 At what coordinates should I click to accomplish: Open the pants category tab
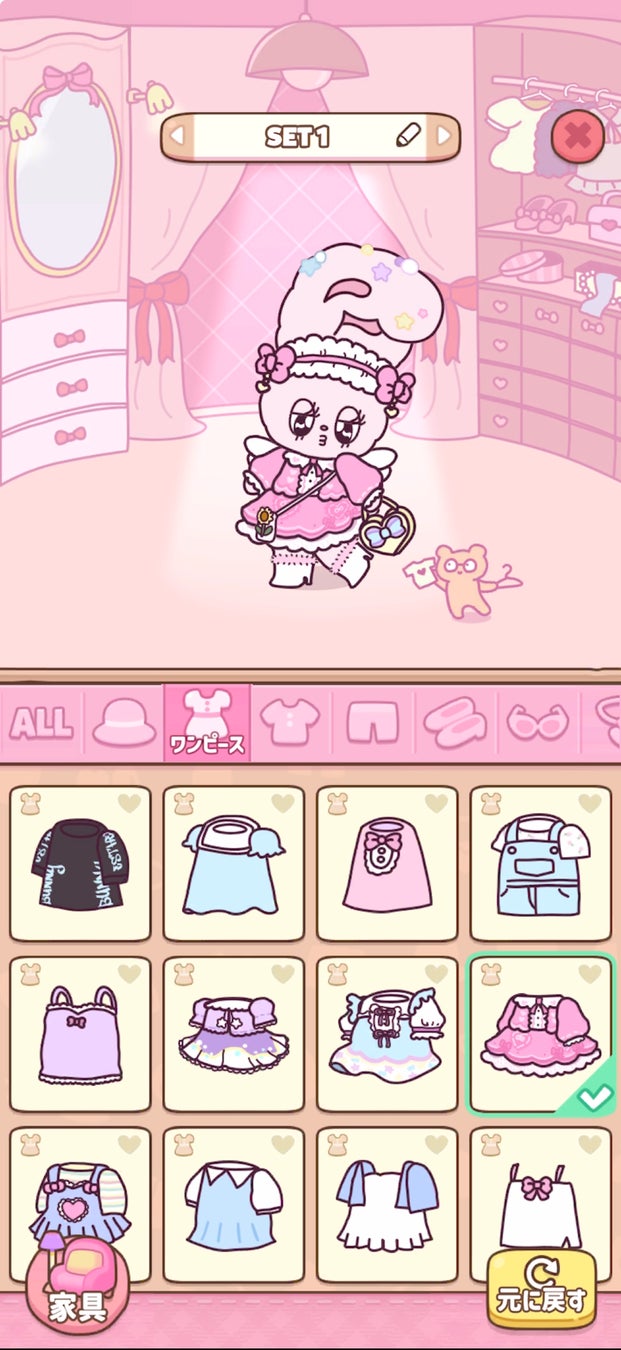[372, 721]
